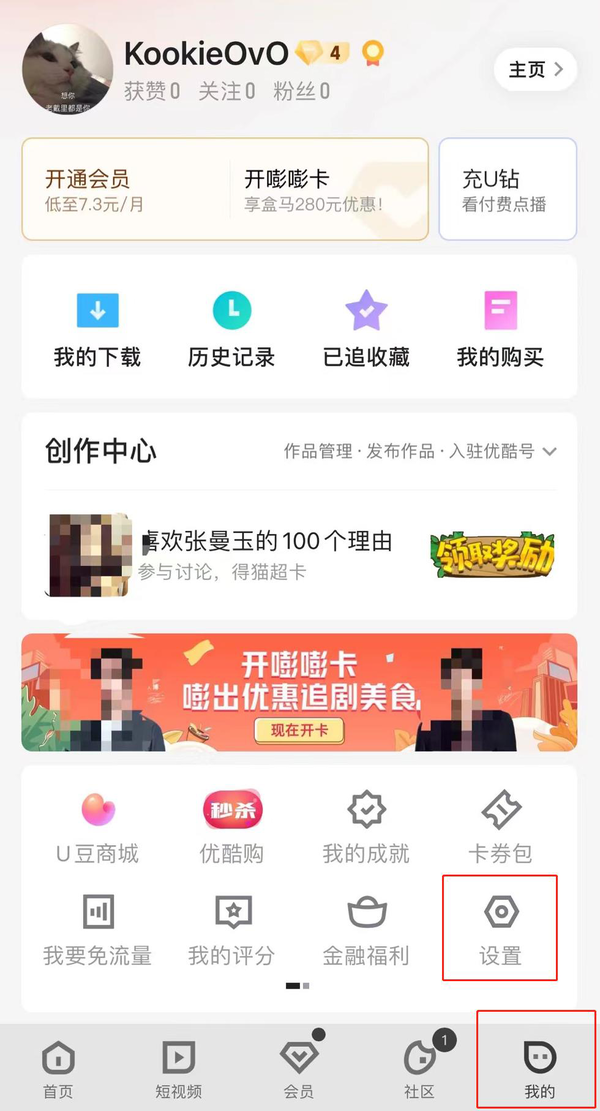Go to 我的购买 purchases
The height and width of the screenshot is (1111, 600).
[500, 329]
